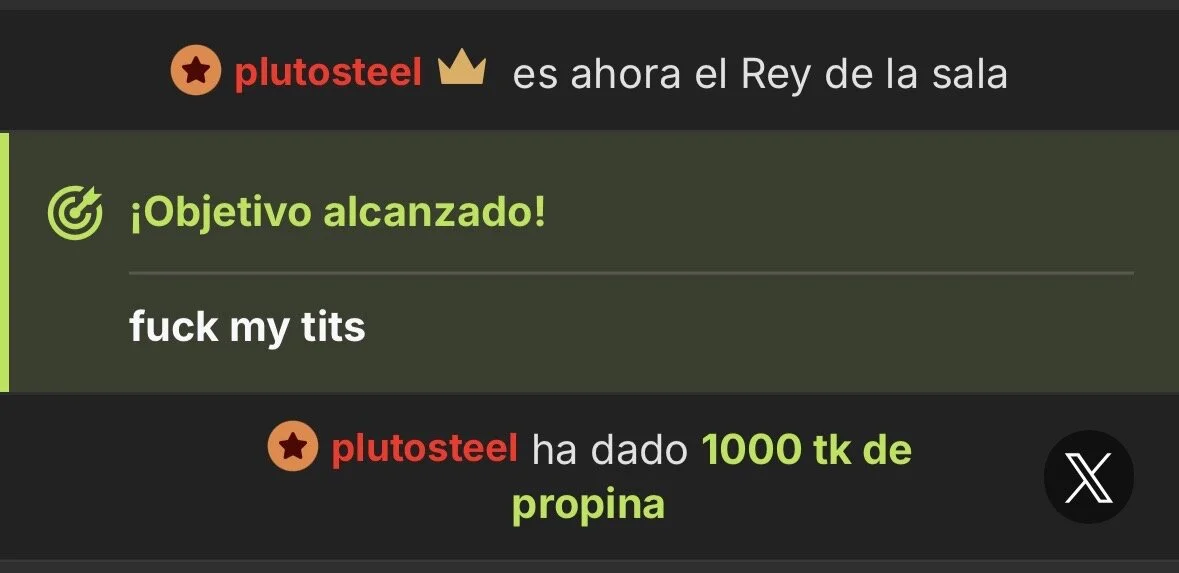Open plutosteel's profile from the 1000 tk tip message

coord(424,449)
